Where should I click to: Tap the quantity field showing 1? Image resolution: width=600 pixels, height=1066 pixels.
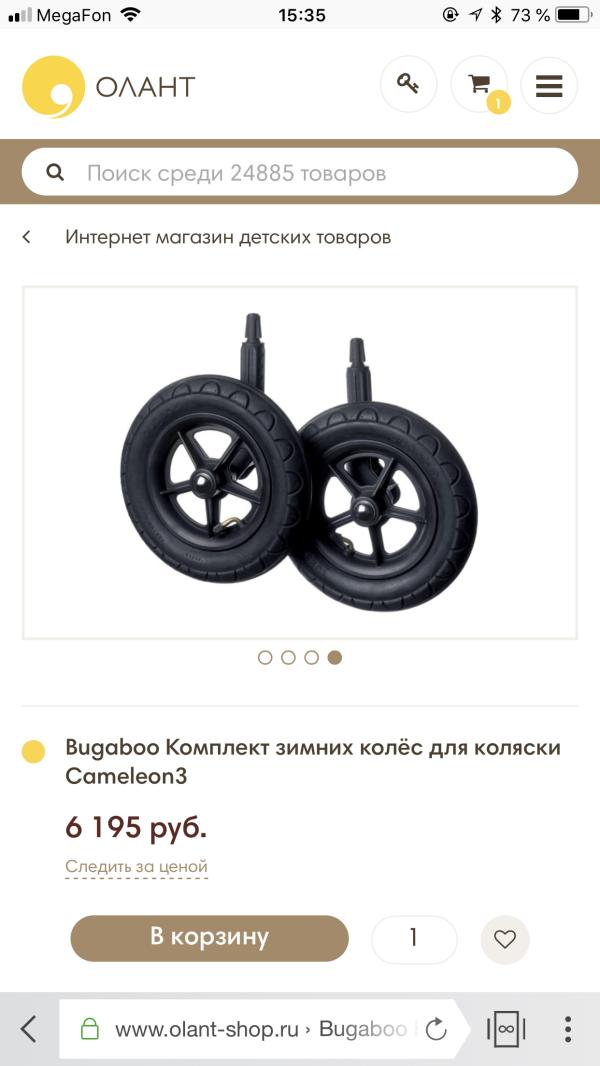point(414,939)
